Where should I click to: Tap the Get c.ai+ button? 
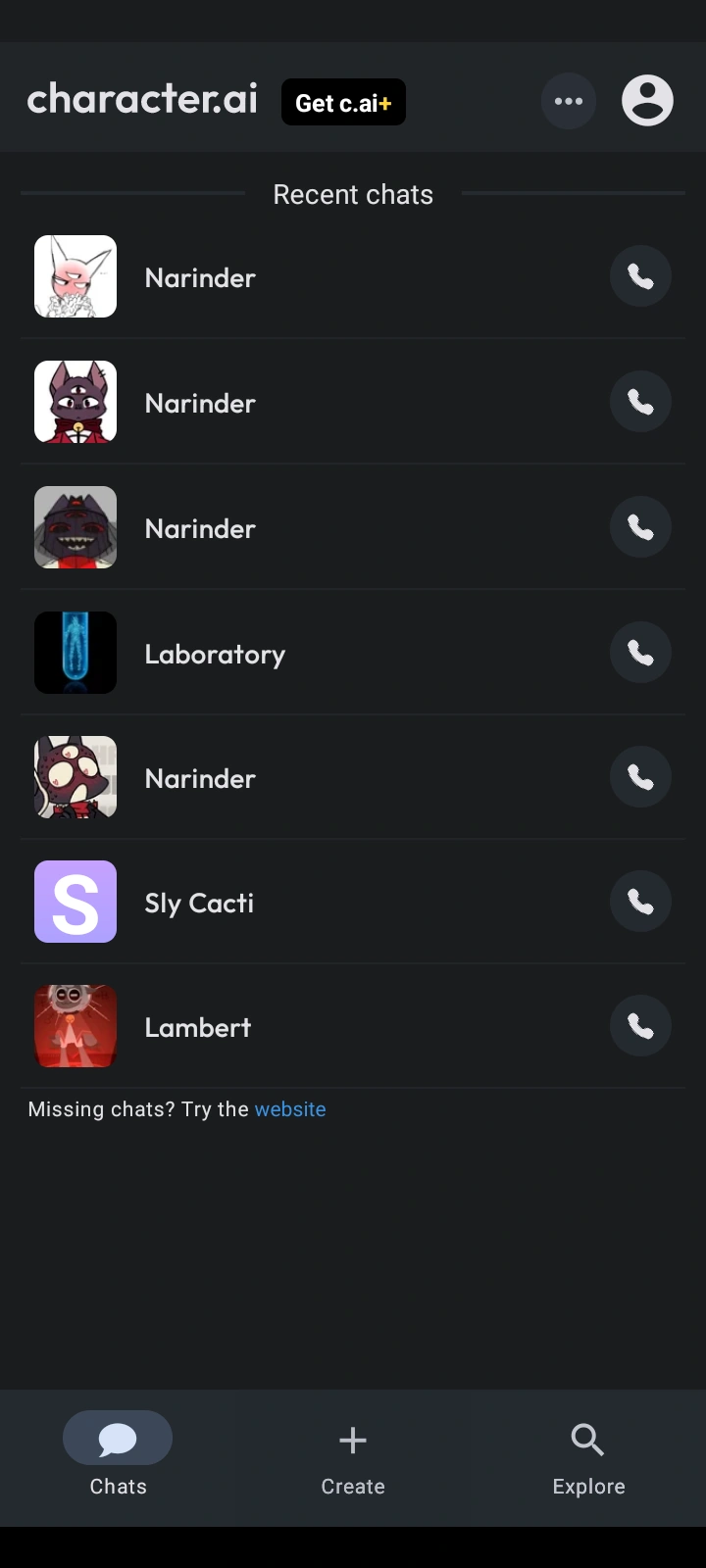pos(343,103)
